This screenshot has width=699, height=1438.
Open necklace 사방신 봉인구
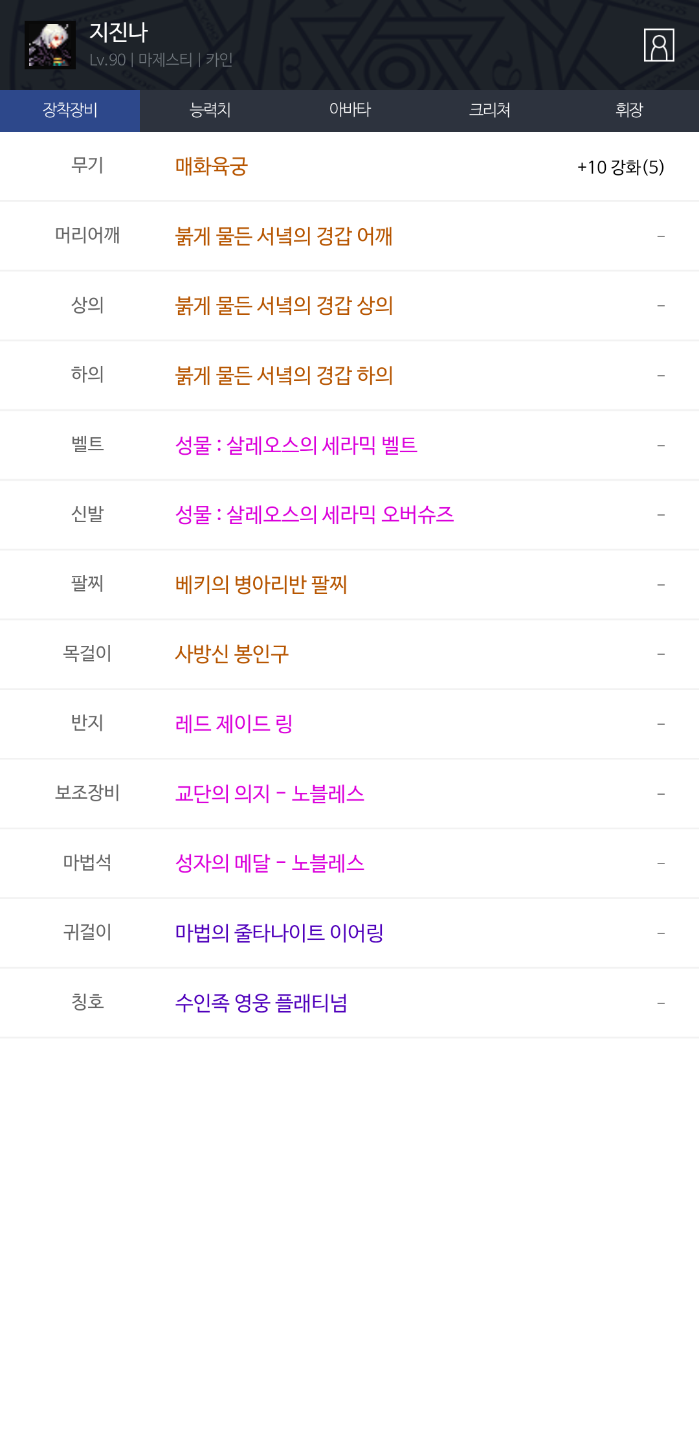pos(232,654)
